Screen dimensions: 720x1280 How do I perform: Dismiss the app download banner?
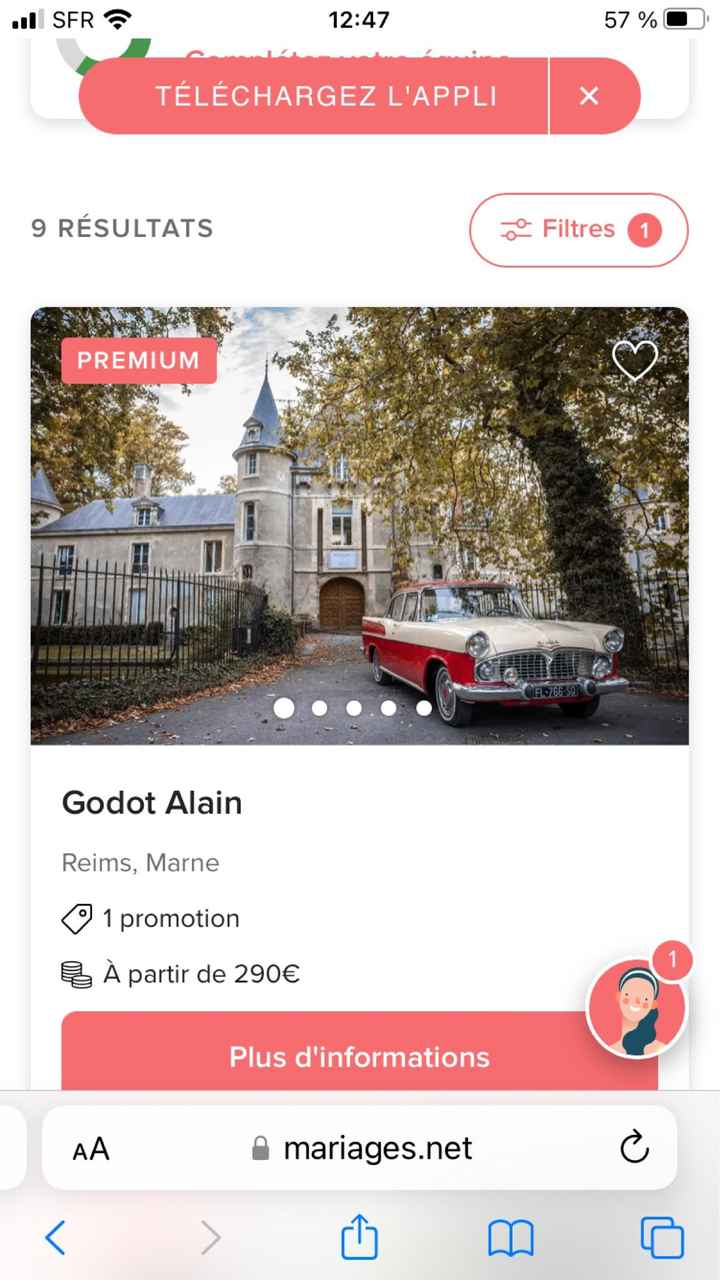point(589,96)
